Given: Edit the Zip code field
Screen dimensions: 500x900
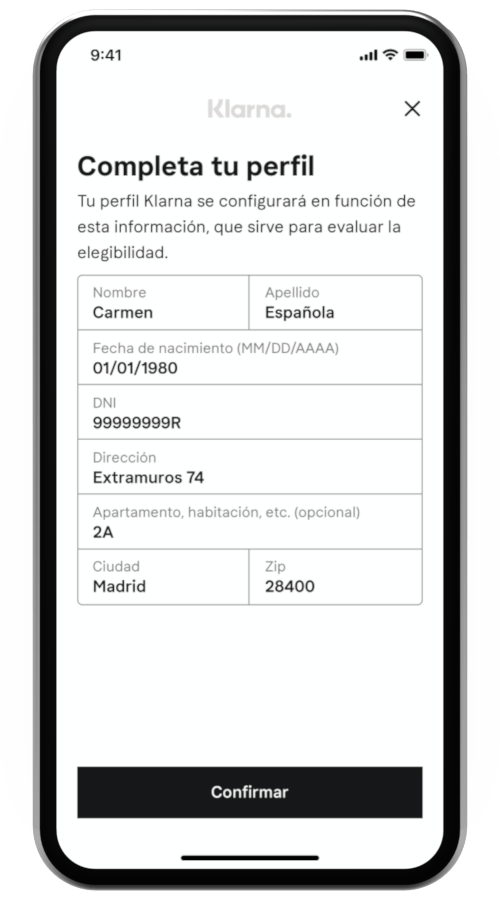Looking at the screenshot, I should tap(336, 577).
